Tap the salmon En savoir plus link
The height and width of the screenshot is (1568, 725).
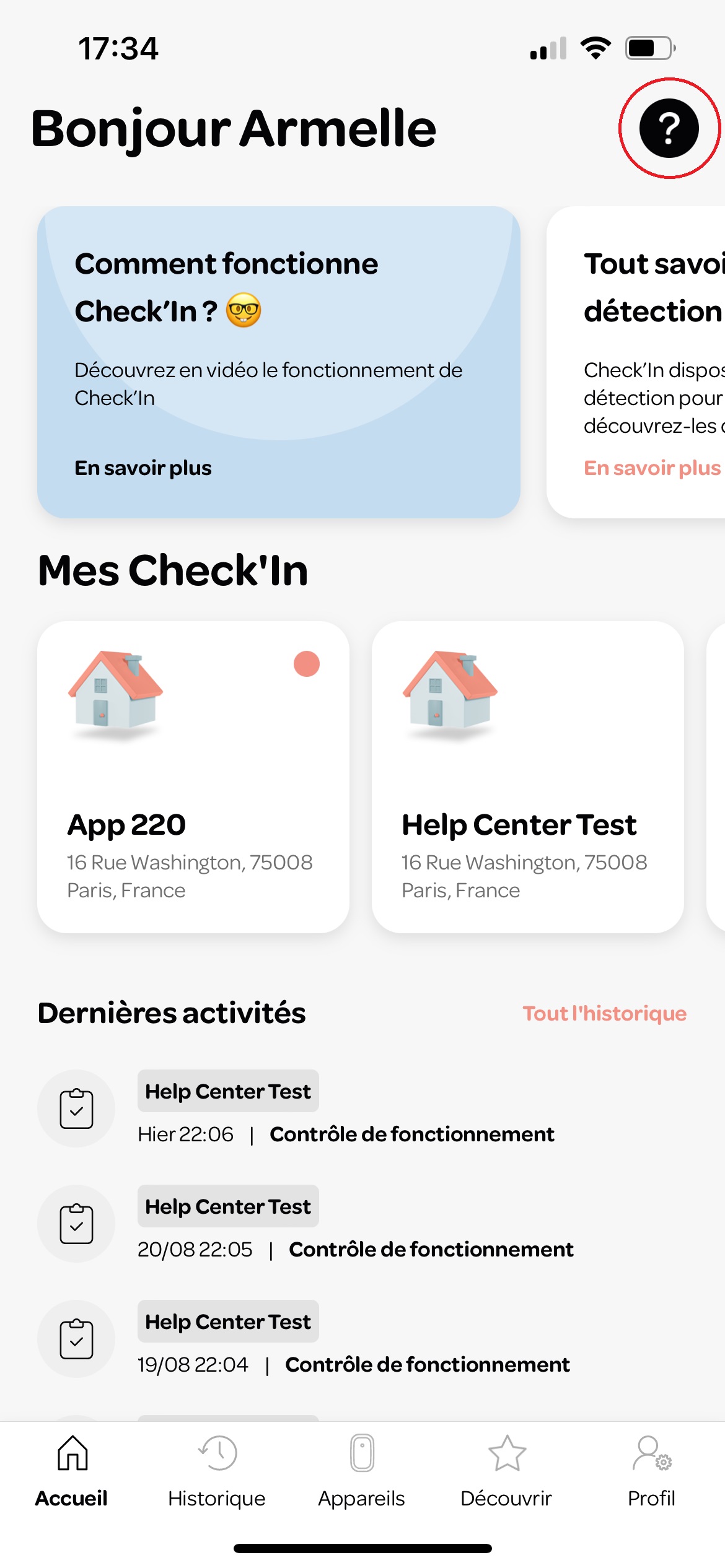click(x=652, y=468)
